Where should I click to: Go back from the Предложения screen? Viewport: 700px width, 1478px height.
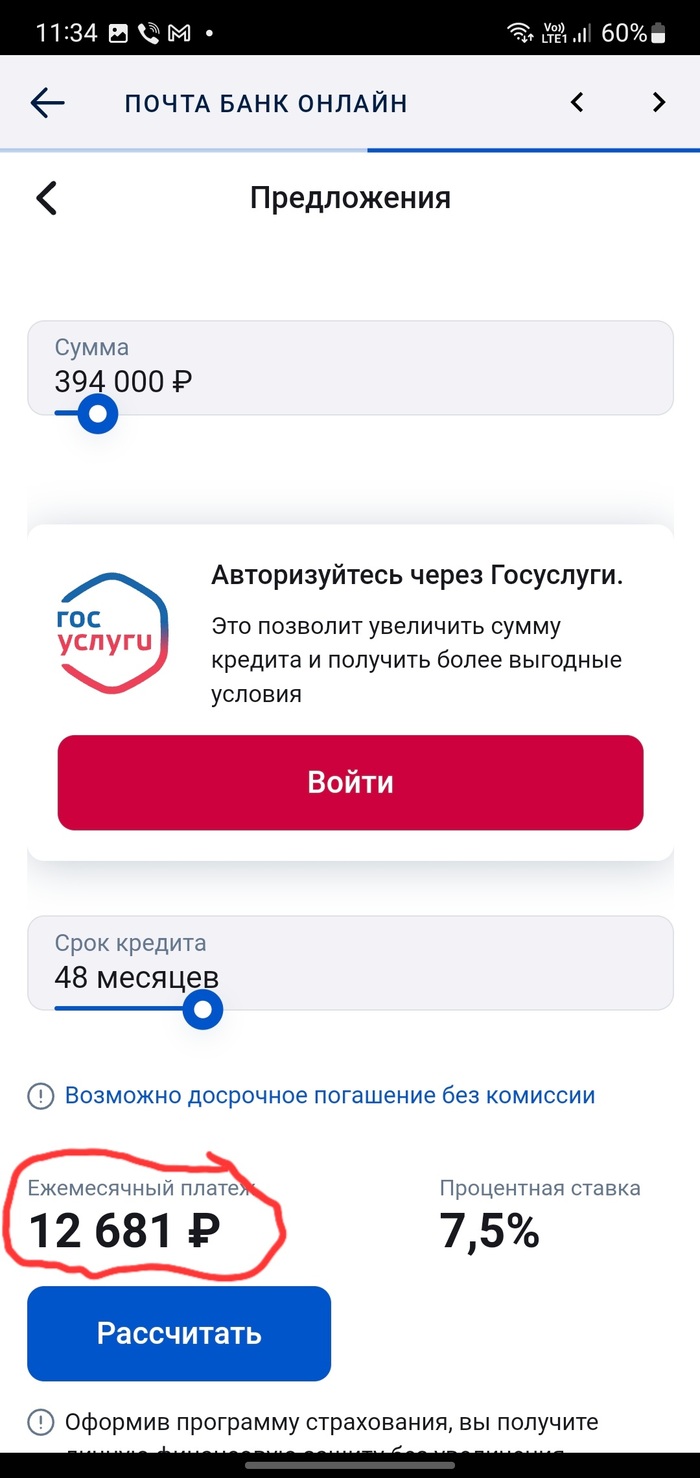[46, 198]
